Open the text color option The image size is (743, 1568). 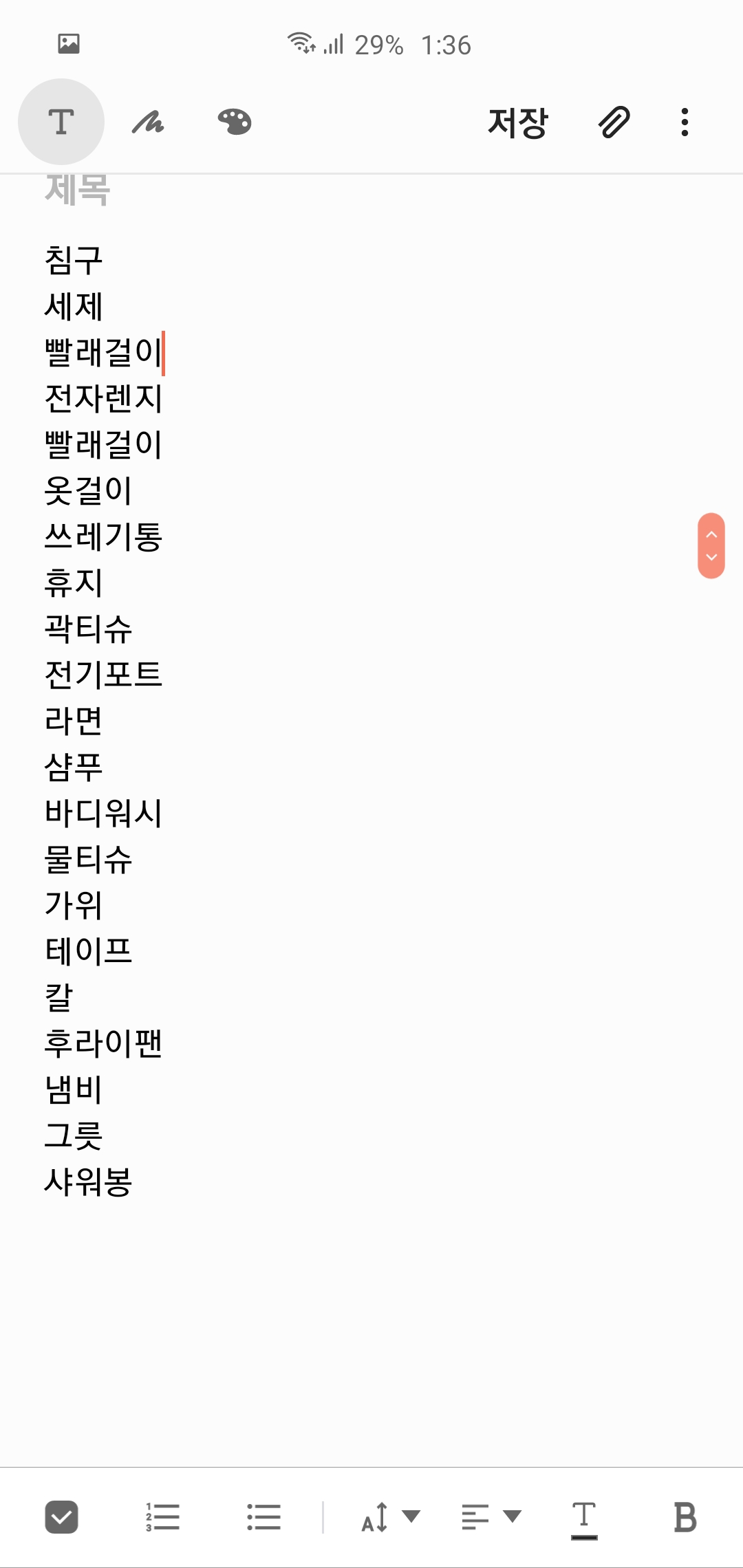pyautogui.click(x=584, y=1519)
